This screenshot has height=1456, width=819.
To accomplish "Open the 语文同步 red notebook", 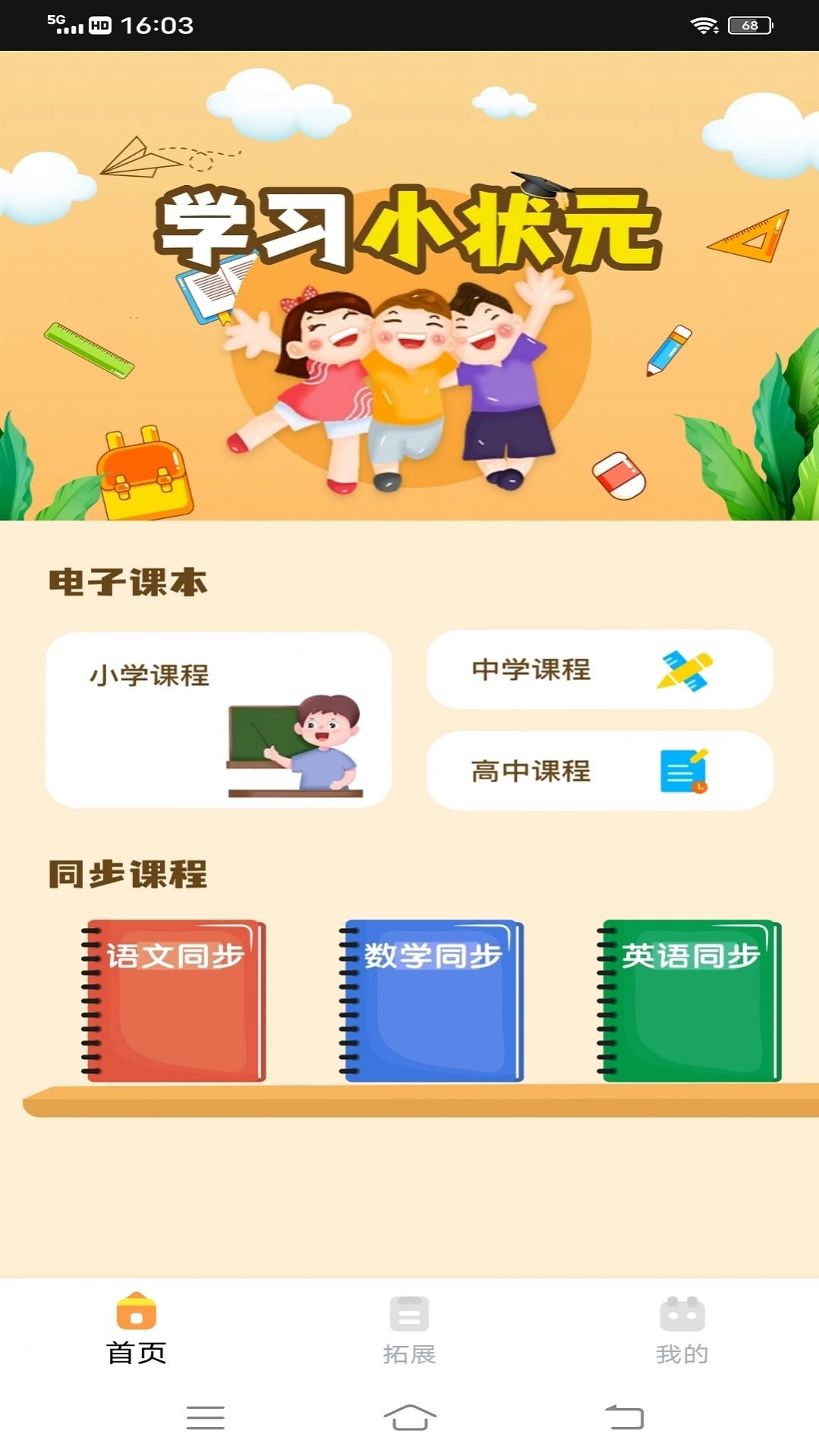I will (x=175, y=1000).
